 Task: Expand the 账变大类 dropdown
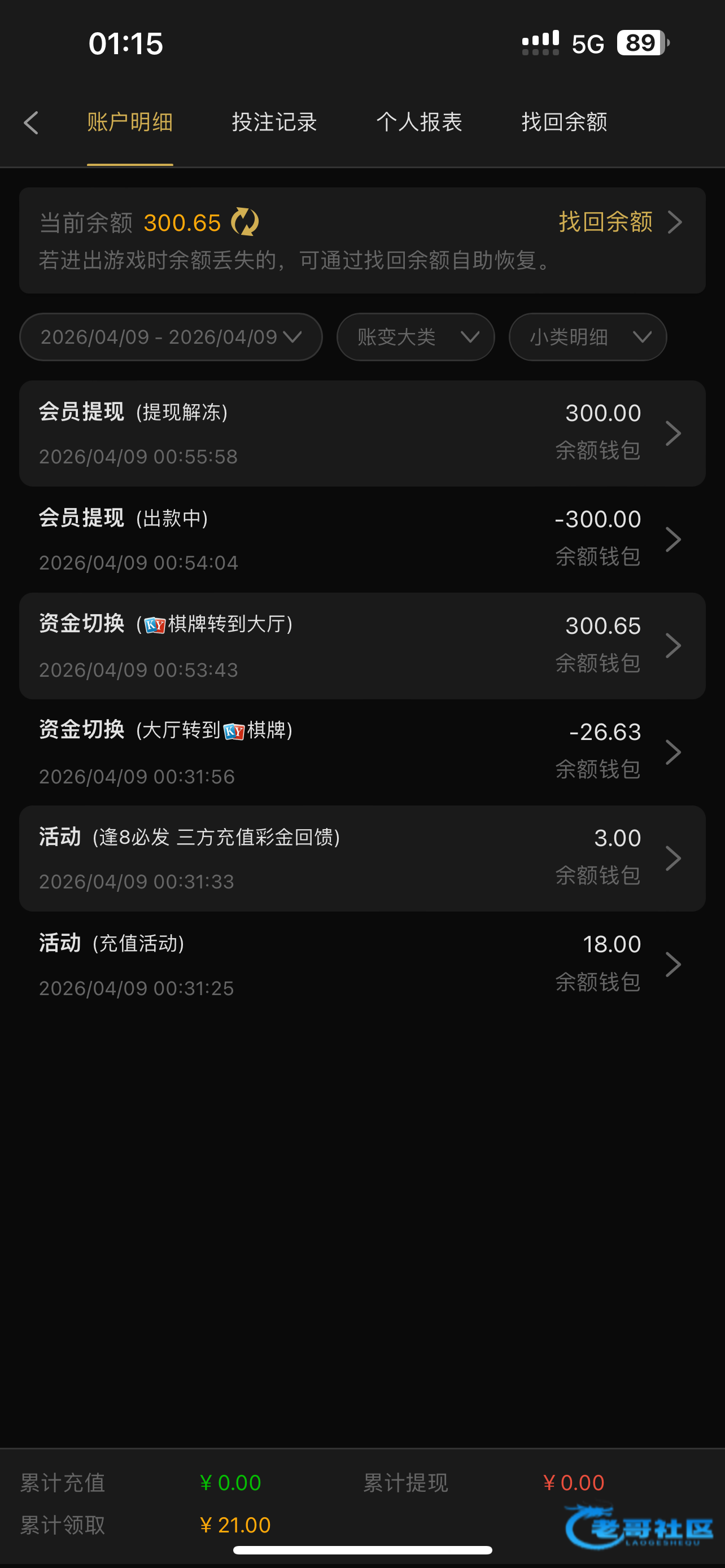tap(415, 337)
